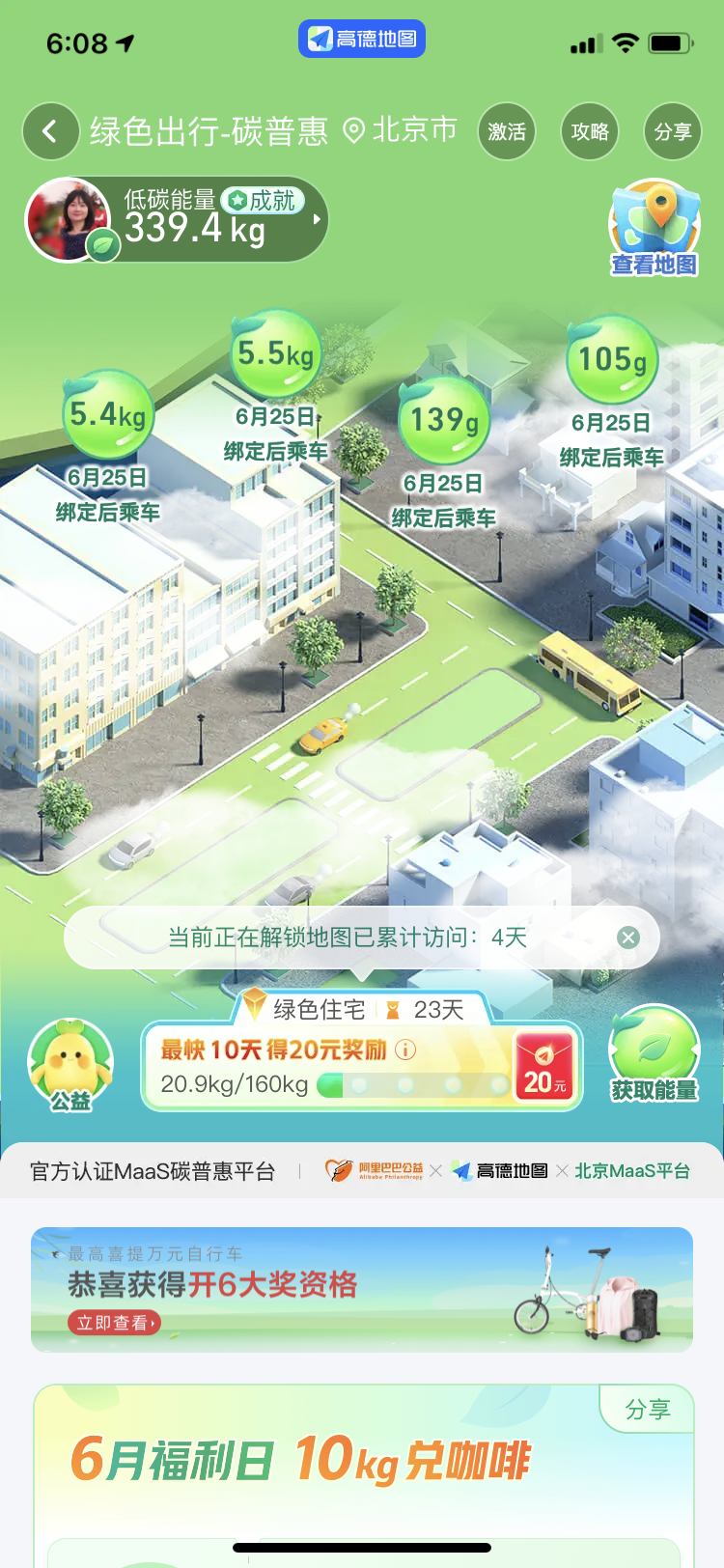
Task: Collect the 5.5kg energy bubble
Action: tap(275, 352)
